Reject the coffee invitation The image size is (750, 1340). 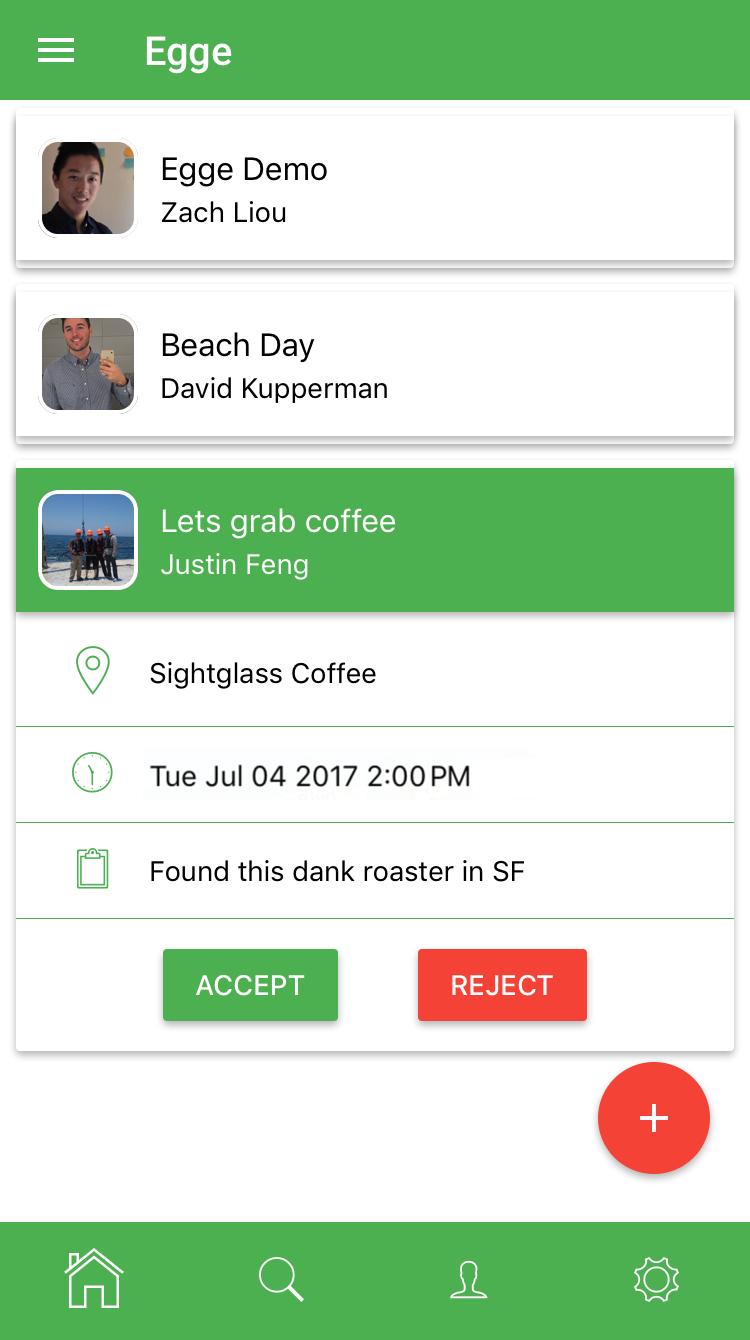pos(502,985)
